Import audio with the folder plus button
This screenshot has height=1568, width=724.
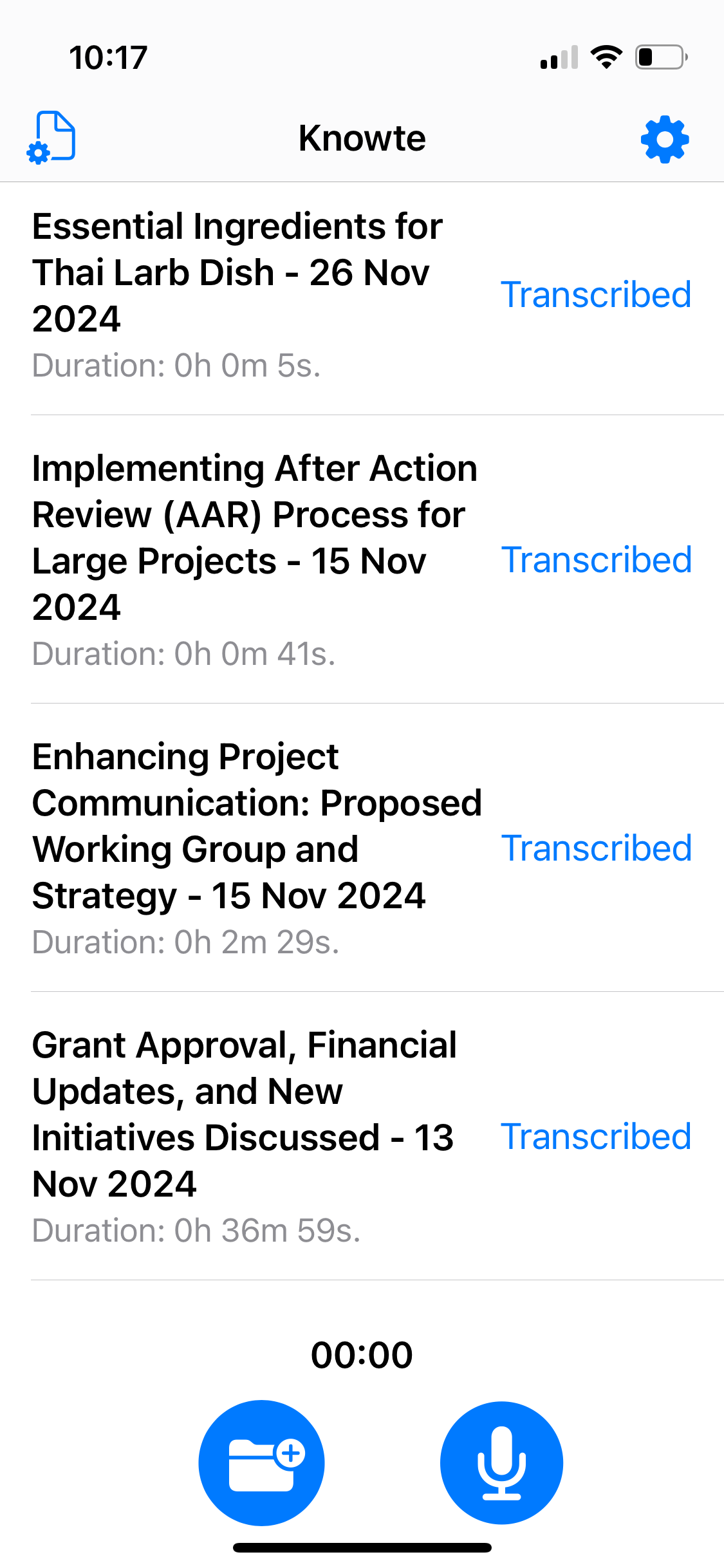pos(261,1462)
